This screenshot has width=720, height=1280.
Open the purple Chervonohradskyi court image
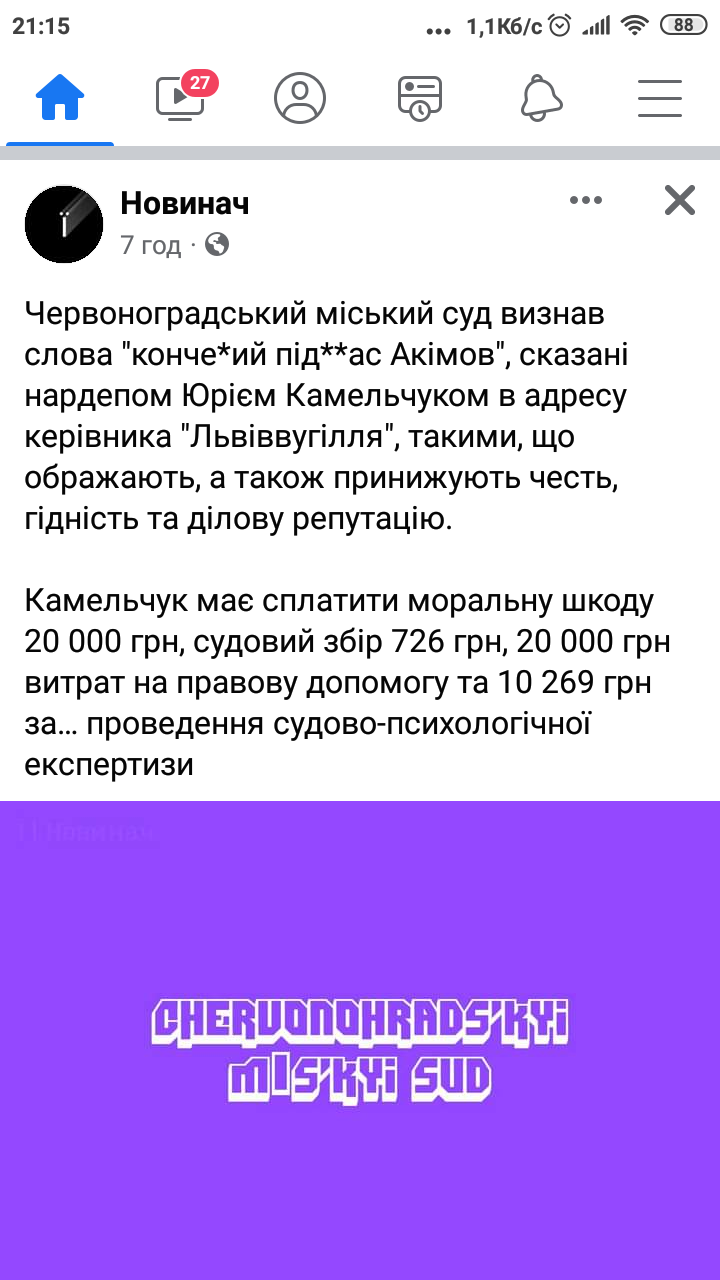click(x=360, y=1040)
